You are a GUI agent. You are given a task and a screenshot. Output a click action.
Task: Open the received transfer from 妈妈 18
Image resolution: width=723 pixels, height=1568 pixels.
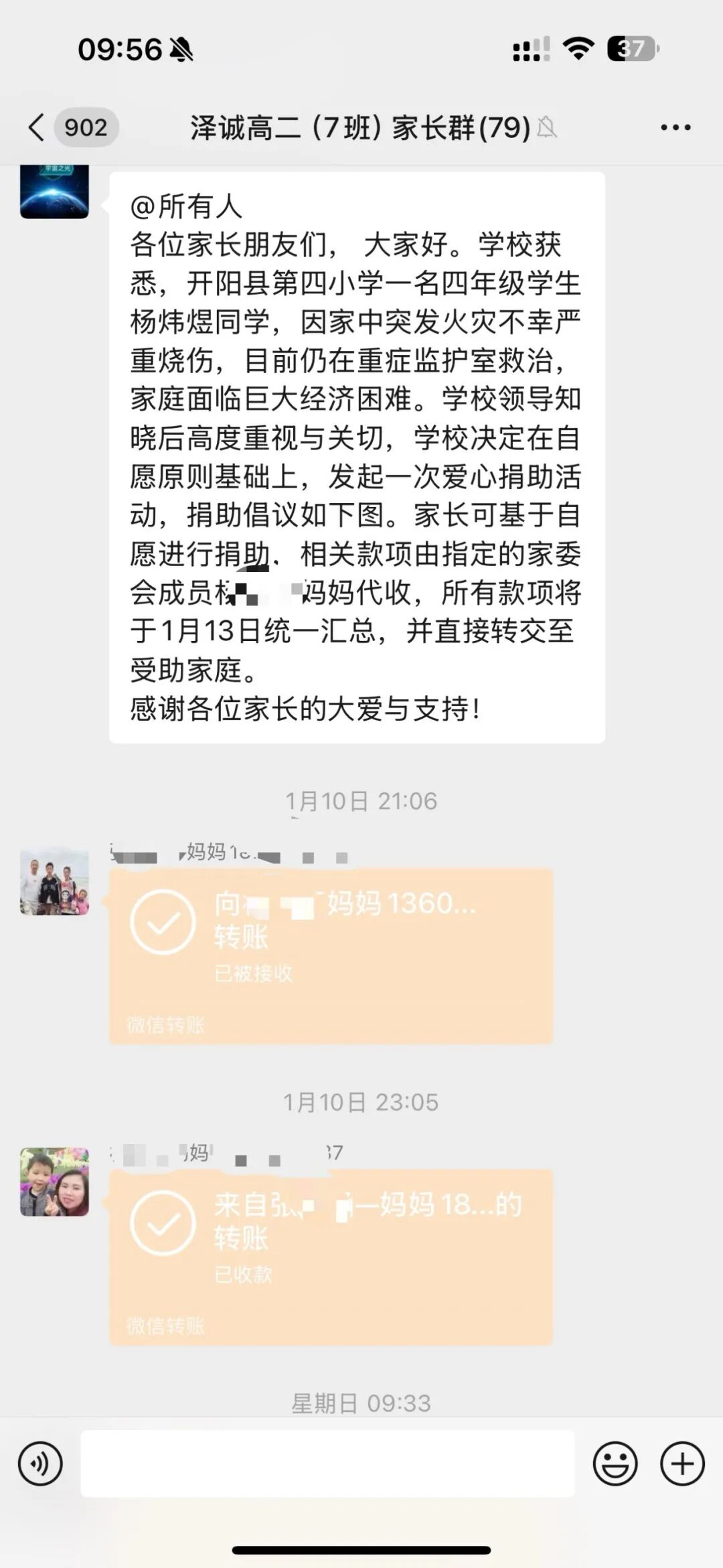[331, 1257]
